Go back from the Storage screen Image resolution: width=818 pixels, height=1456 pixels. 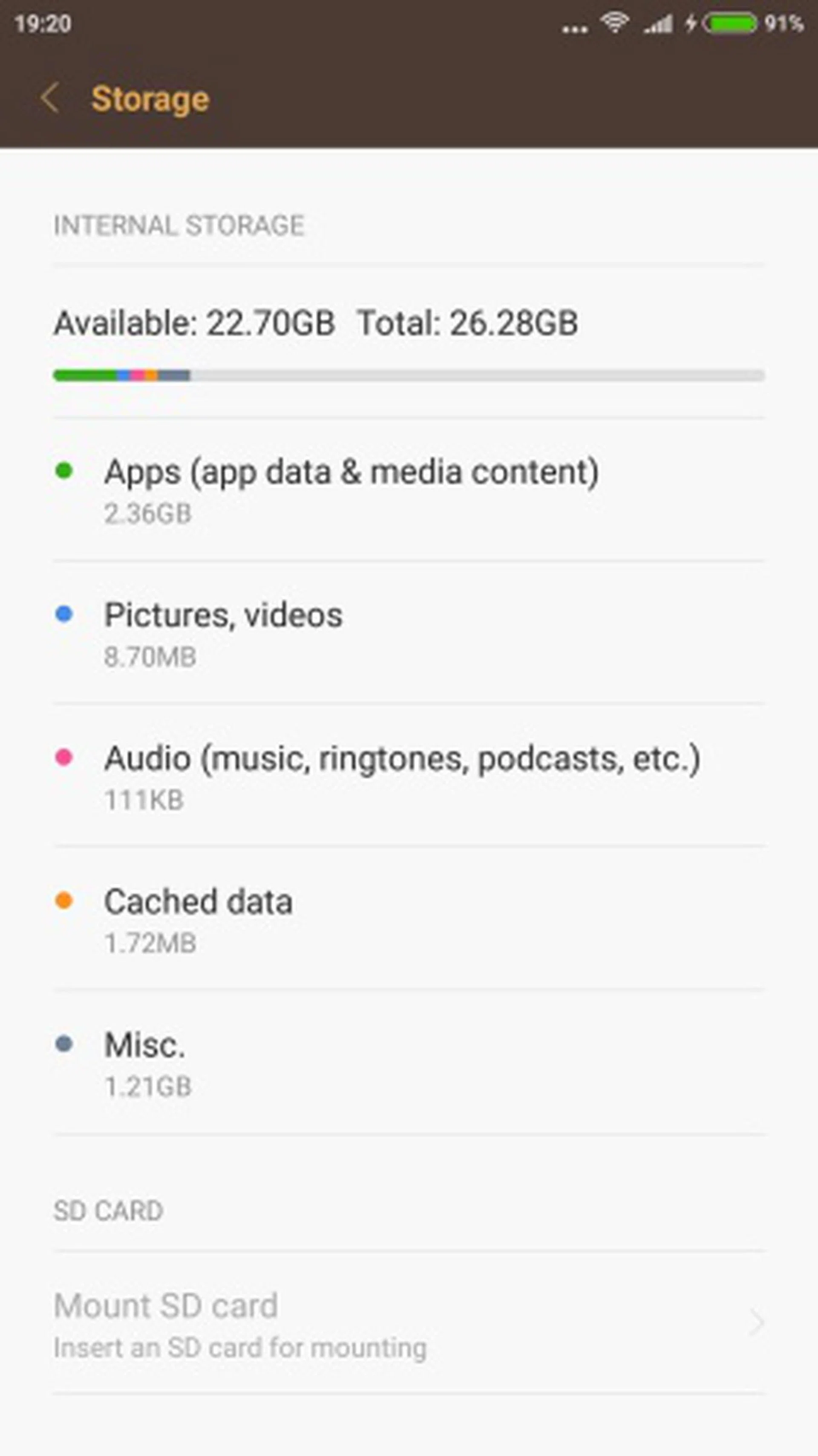point(50,98)
